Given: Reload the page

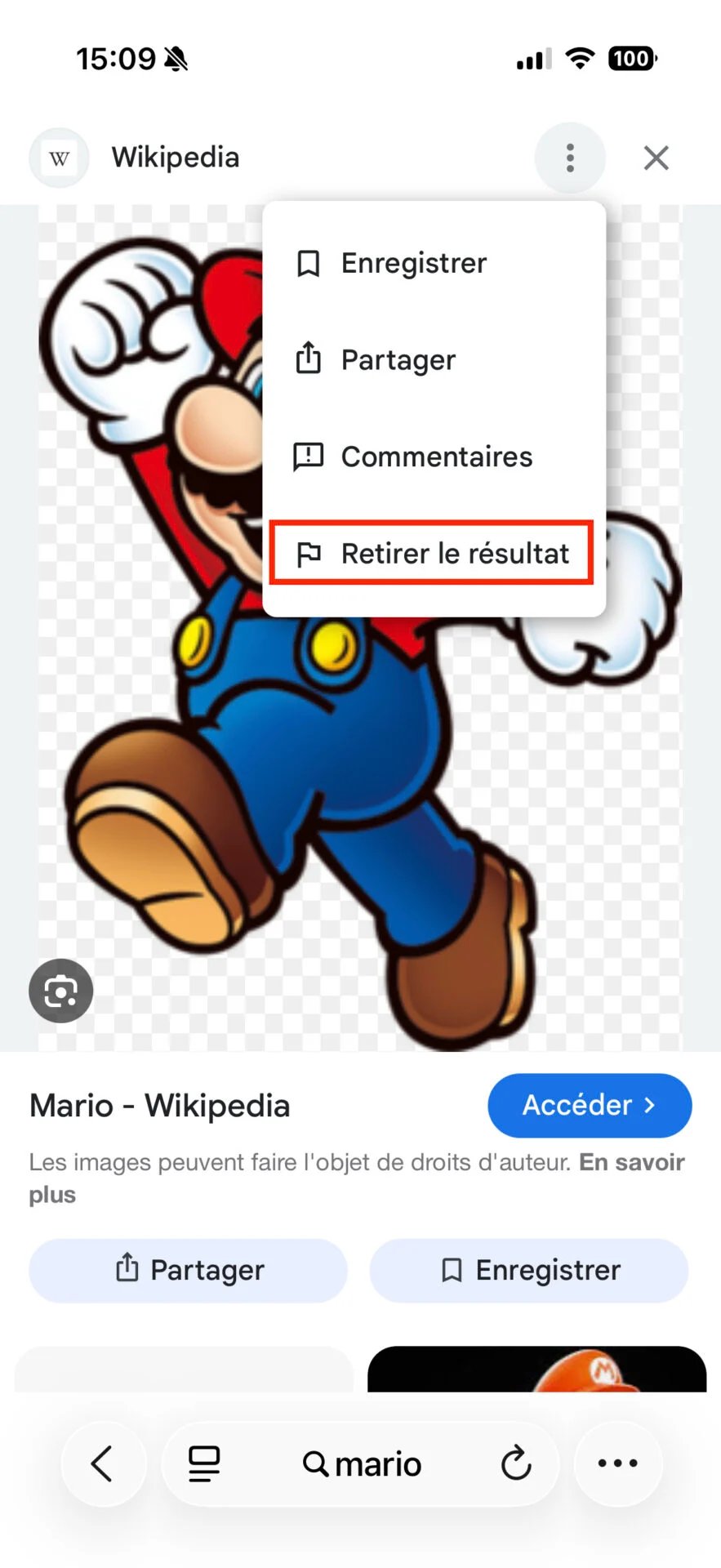Looking at the screenshot, I should point(516,1463).
